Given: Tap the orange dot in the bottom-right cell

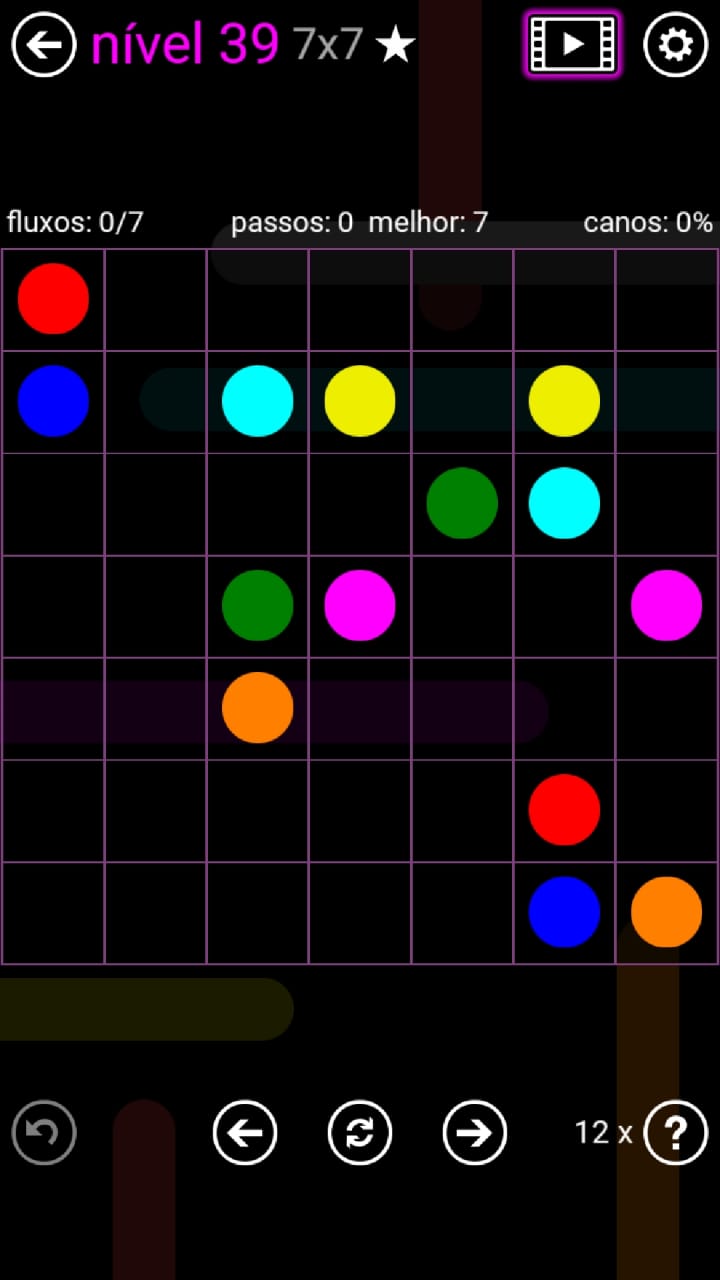Looking at the screenshot, I should [x=666, y=912].
